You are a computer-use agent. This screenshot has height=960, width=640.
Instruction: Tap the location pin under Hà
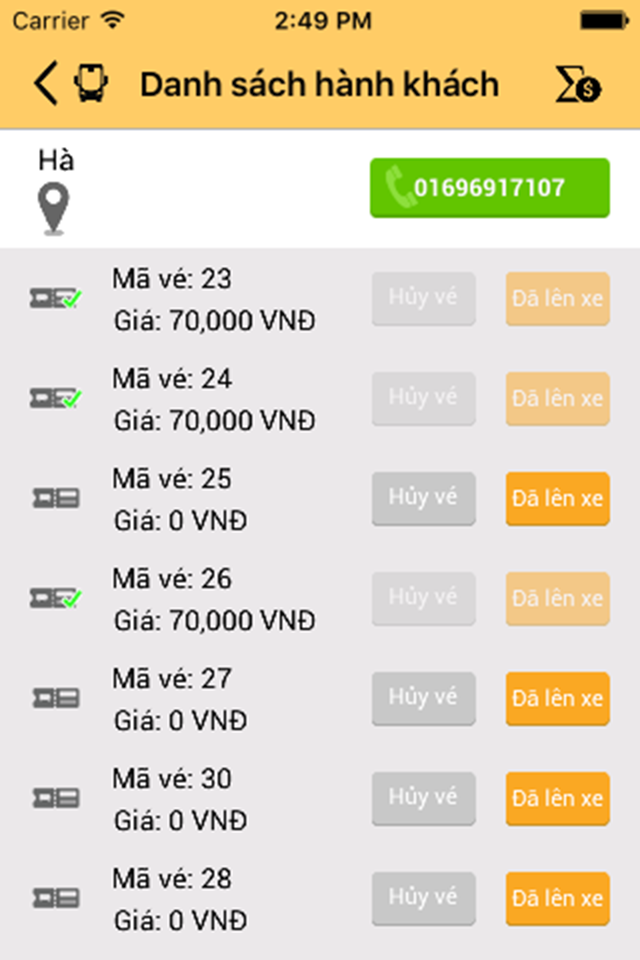click(x=53, y=208)
